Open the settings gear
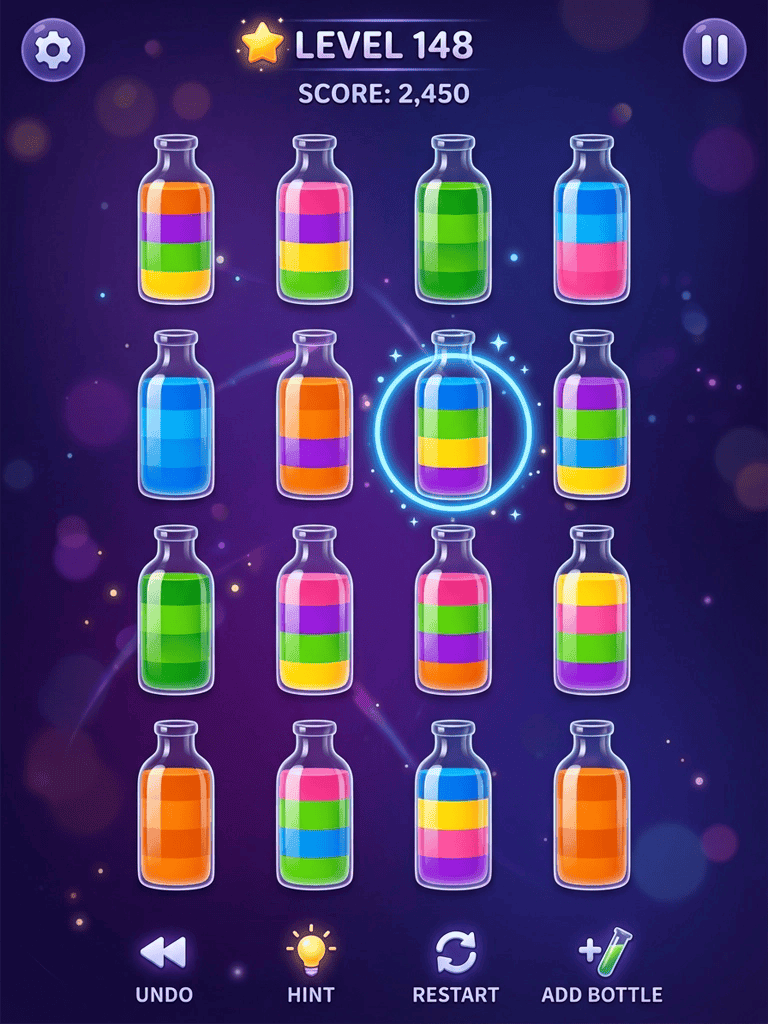Screen dimensions: 768x1024 click(53, 50)
